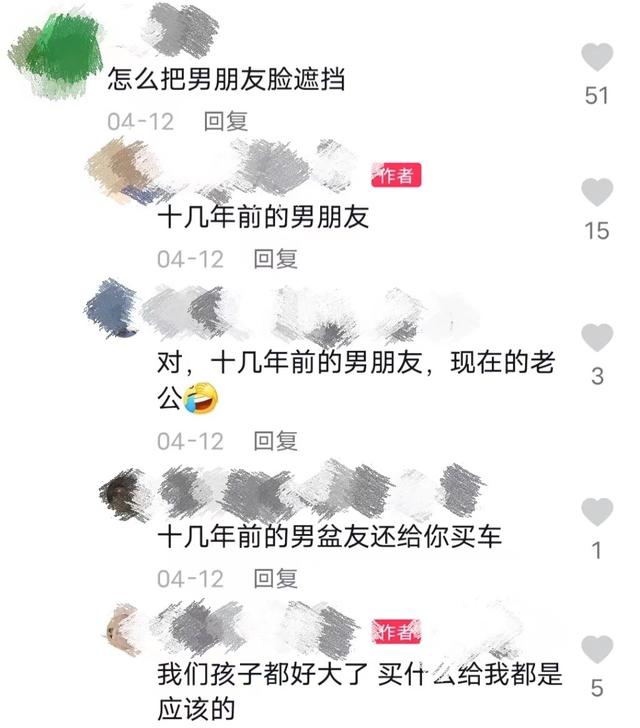
Task: Reply to the comment 十几年前的男盆友还给你买车
Action: [275, 578]
